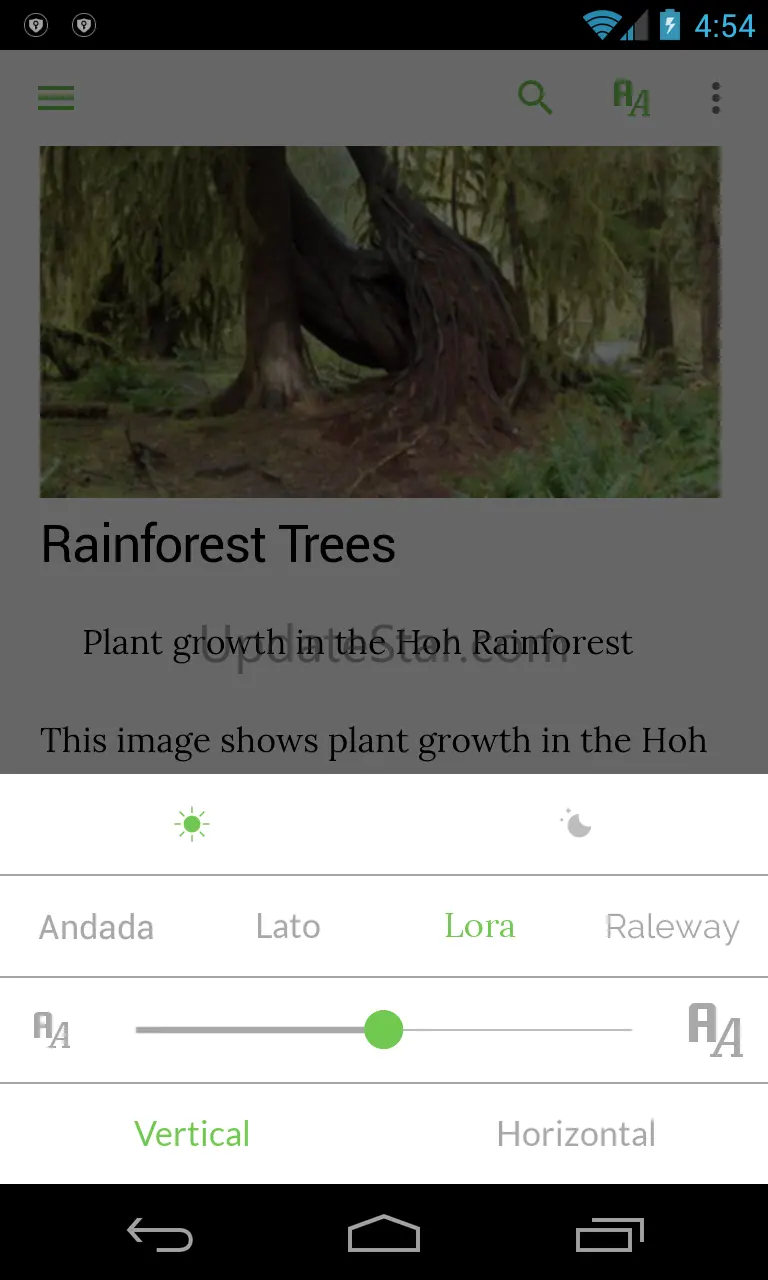Pick the Raleway font
The image size is (768, 1280).
pos(672,927)
